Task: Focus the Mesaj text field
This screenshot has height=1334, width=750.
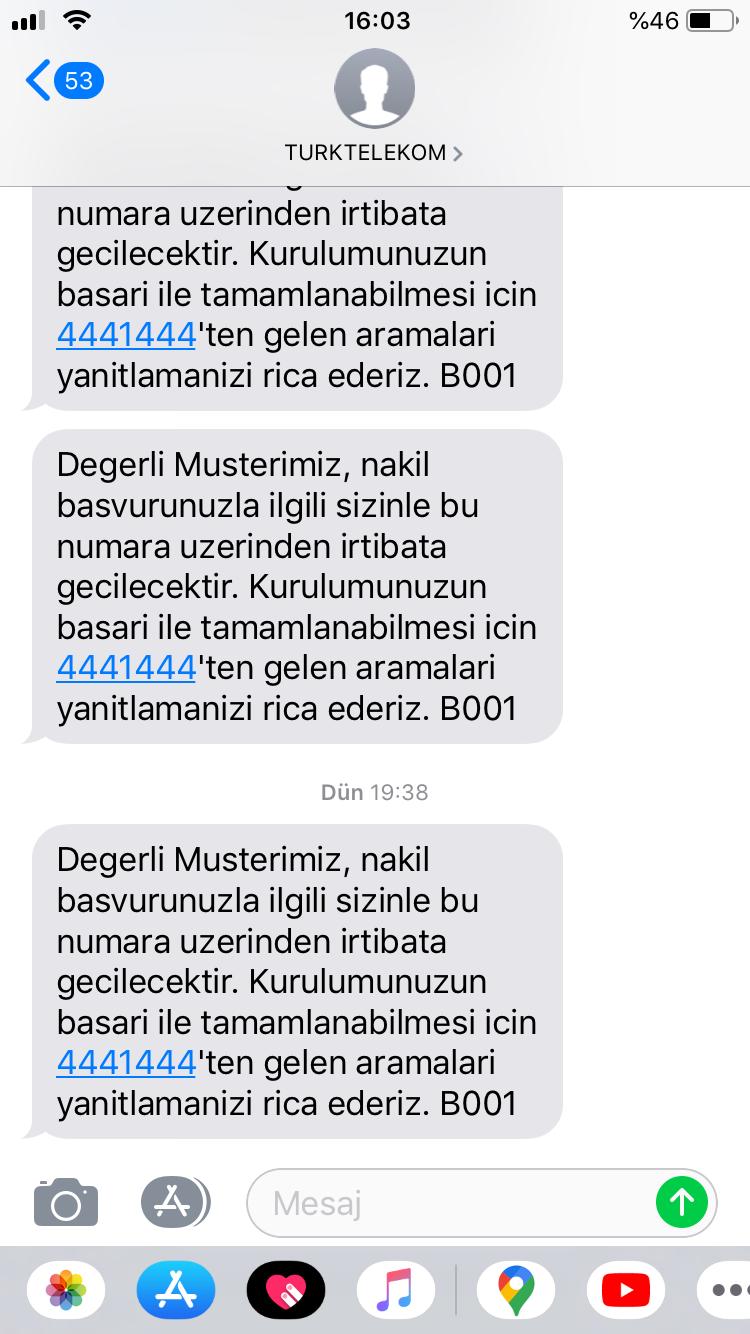Action: pyautogui.click(x=450, y=1202)
